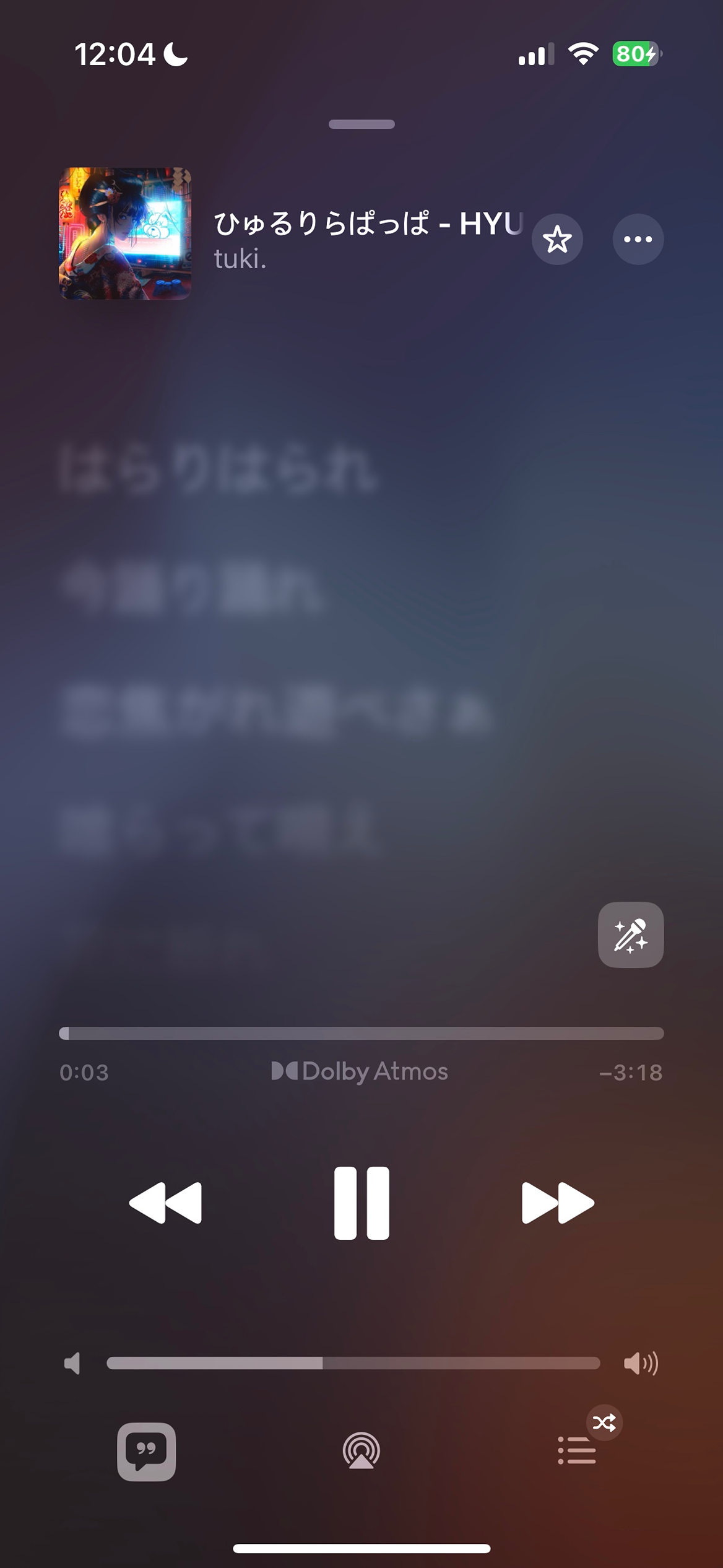Favorite this song with the star
The width and height of the screenshot is (723, 1568).
[557, 240]
